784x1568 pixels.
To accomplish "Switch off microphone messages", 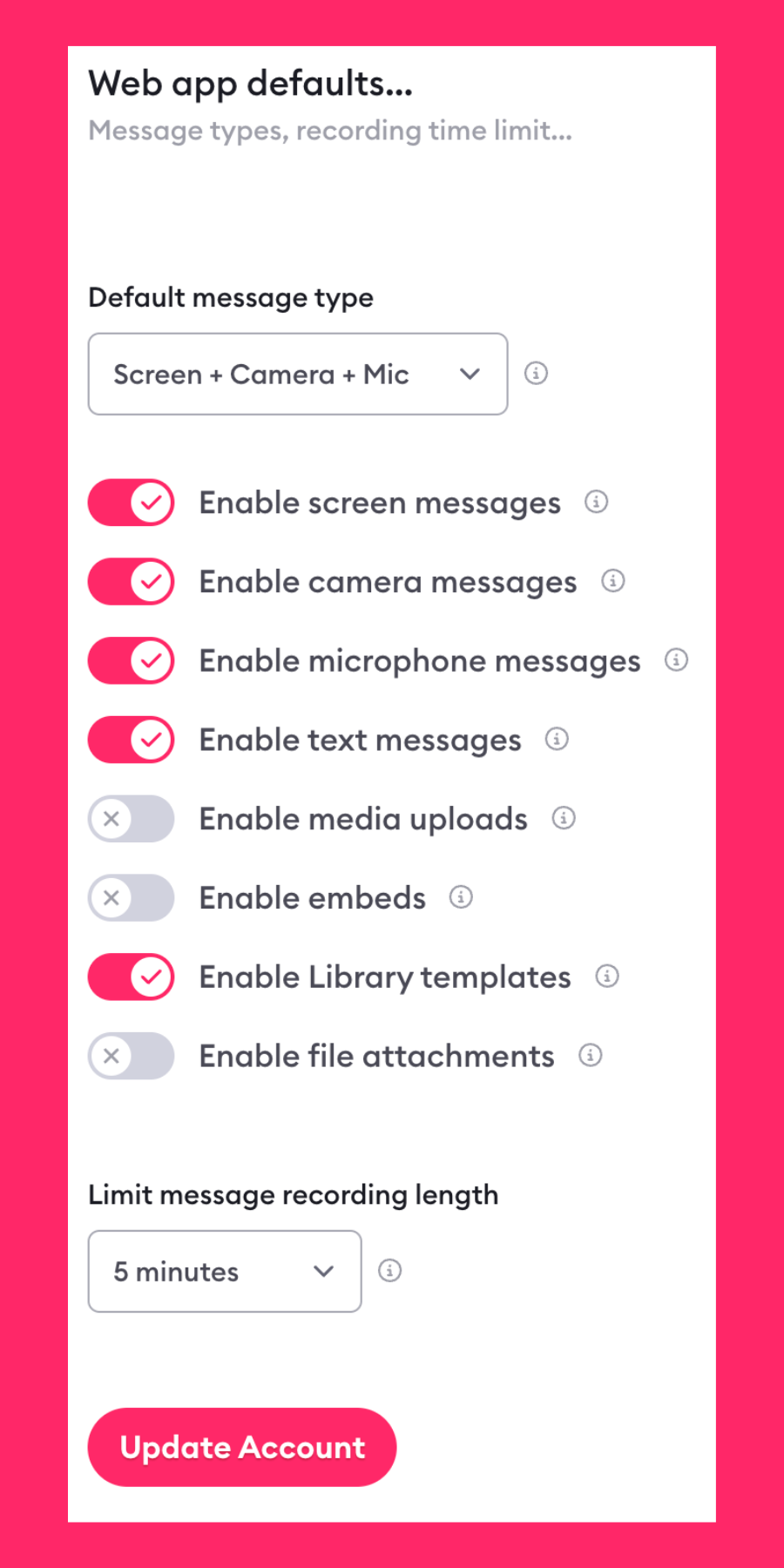I will coord(132,661).
